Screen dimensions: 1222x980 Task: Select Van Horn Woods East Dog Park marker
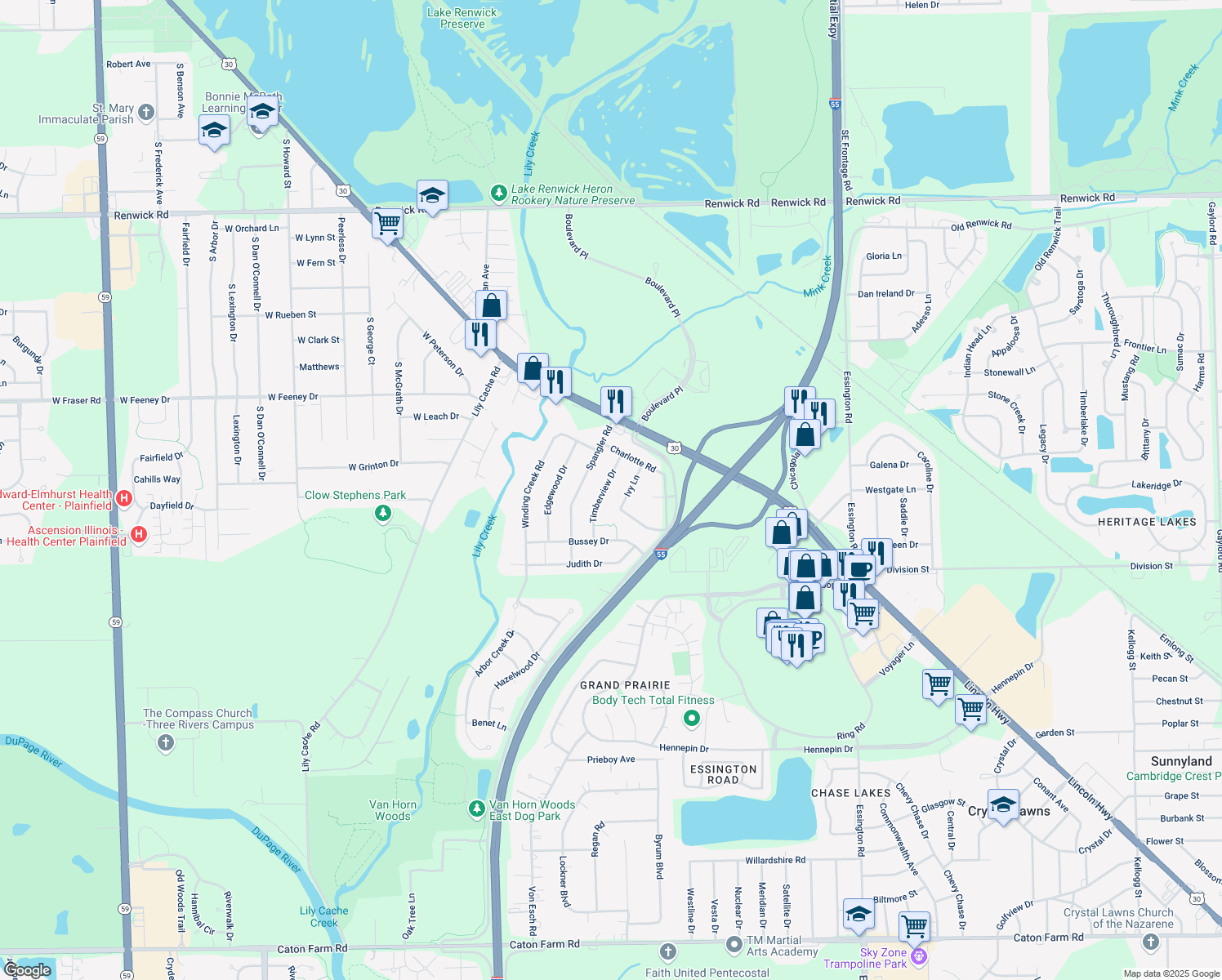[x=477, y=808]
